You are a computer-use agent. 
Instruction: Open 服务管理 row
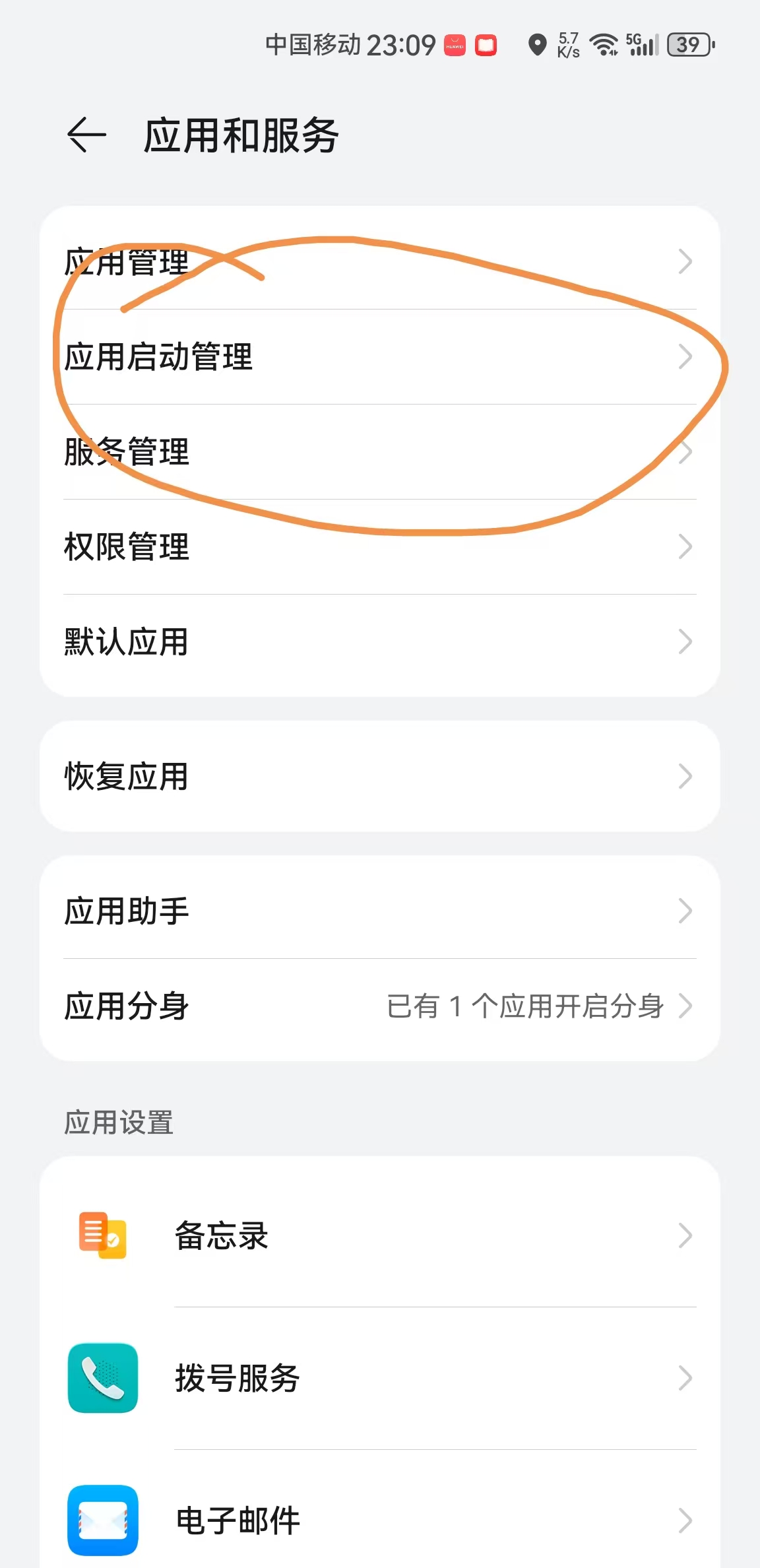tap(379, 452)
